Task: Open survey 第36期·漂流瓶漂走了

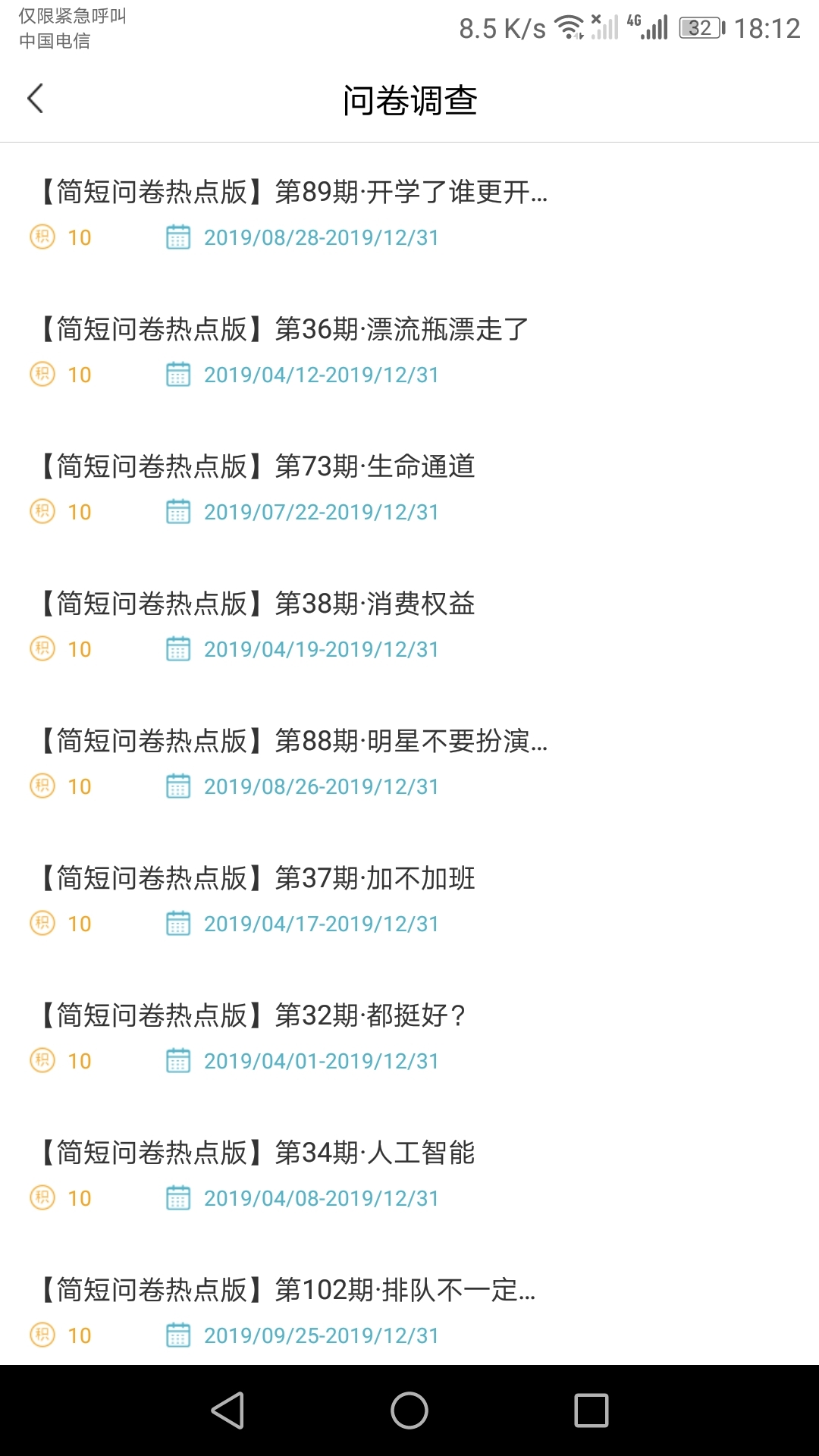Action: click(x=284, y=330)
